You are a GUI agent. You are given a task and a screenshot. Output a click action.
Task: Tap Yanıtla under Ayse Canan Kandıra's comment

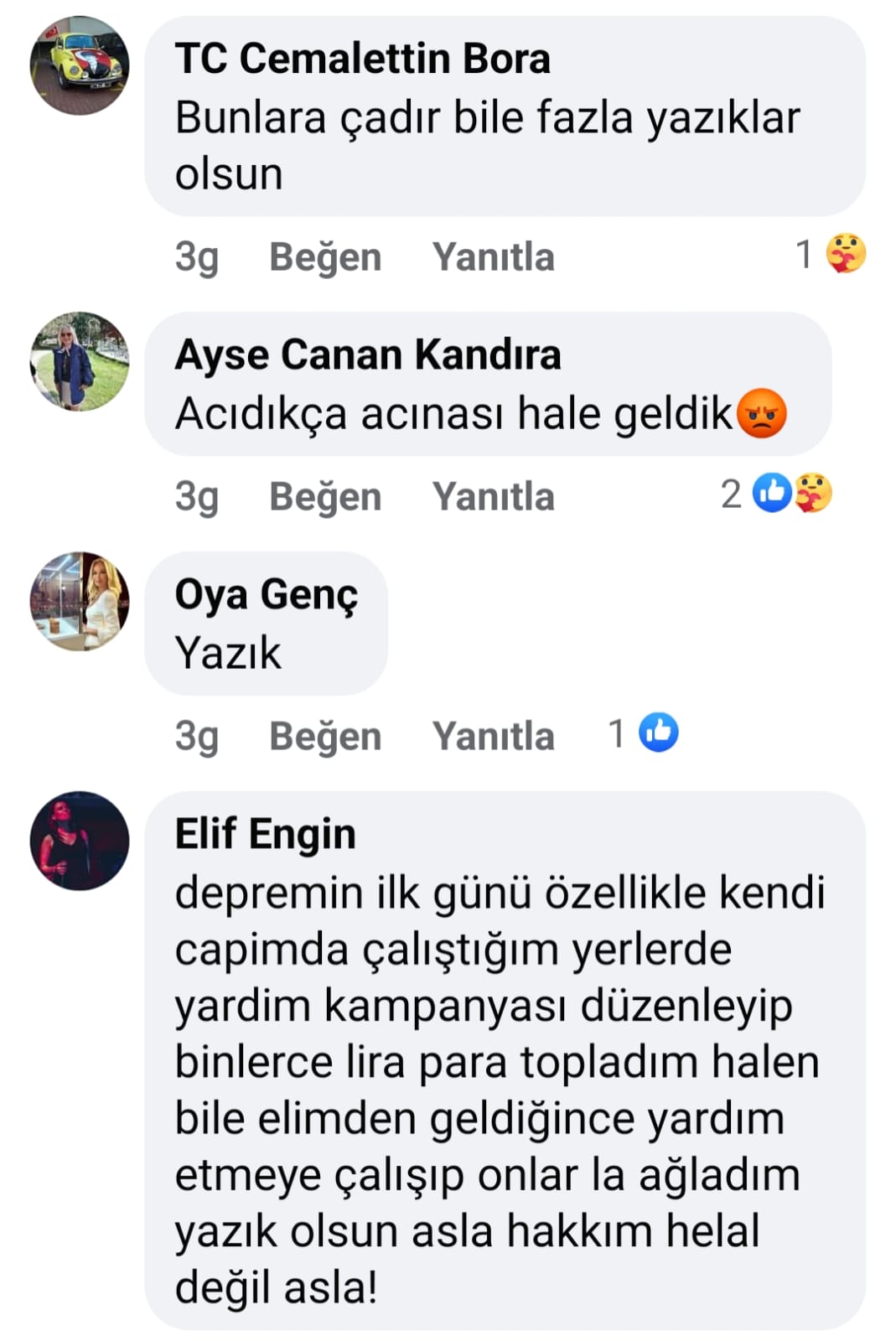[x=493, y=496]
